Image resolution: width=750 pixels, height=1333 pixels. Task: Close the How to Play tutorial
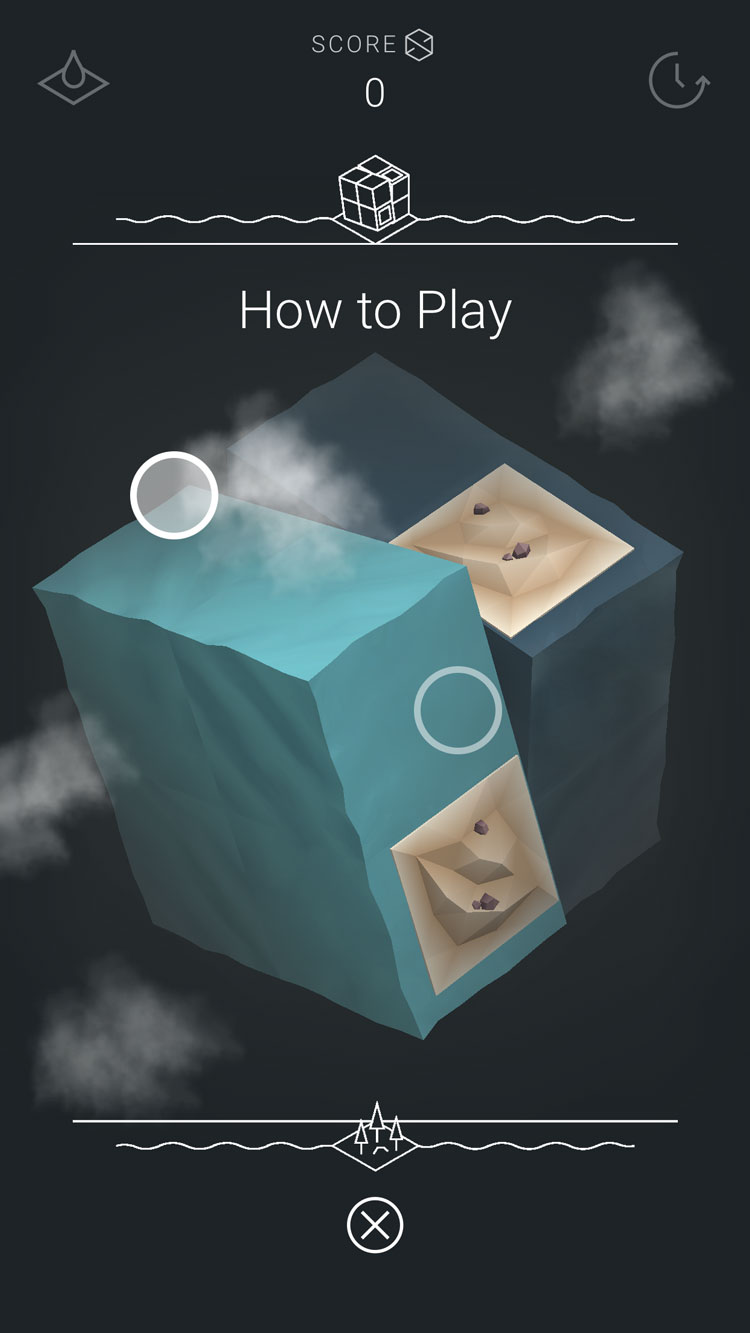pyautogui.click(x=375, y=1225)
